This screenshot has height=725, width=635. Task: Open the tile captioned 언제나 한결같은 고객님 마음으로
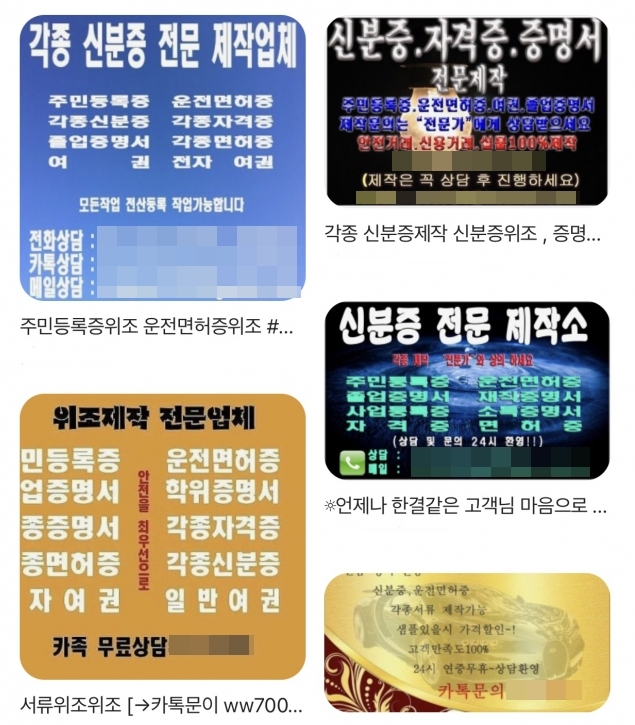[466, 390]
